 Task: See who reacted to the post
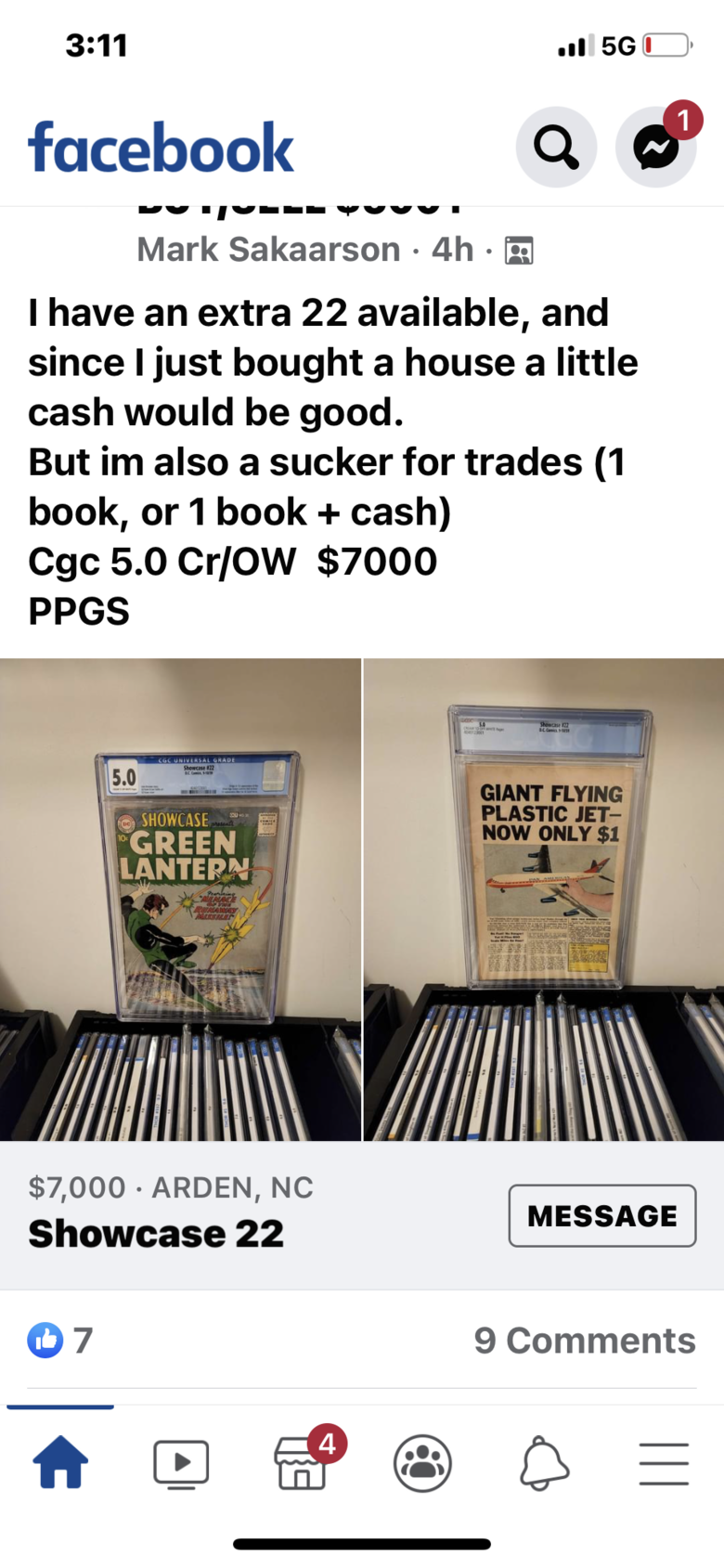(60, 1341)
